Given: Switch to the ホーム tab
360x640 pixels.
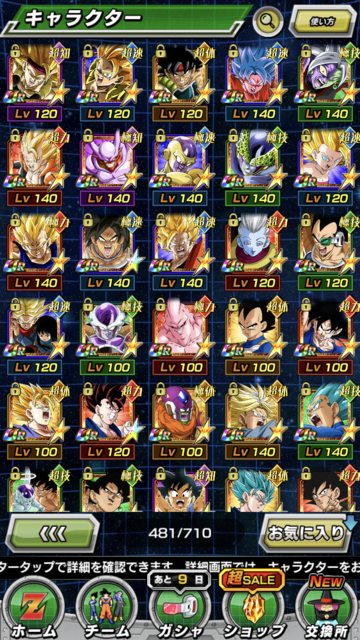Looking at the screenshot, I should click(31, 608).
